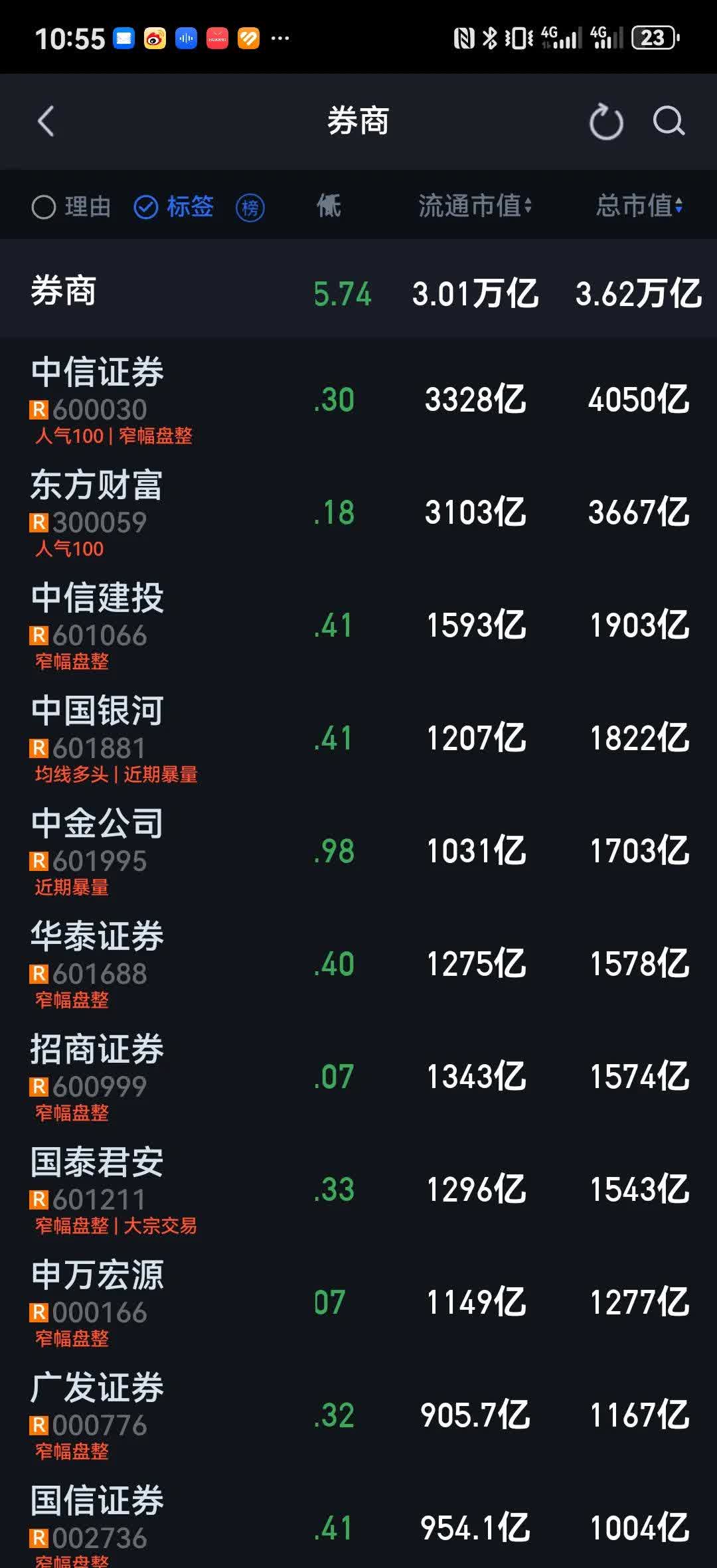Screen dimensions: 717x1568
Task: Open the 榜 ranking icon
Action: point(250,208)
